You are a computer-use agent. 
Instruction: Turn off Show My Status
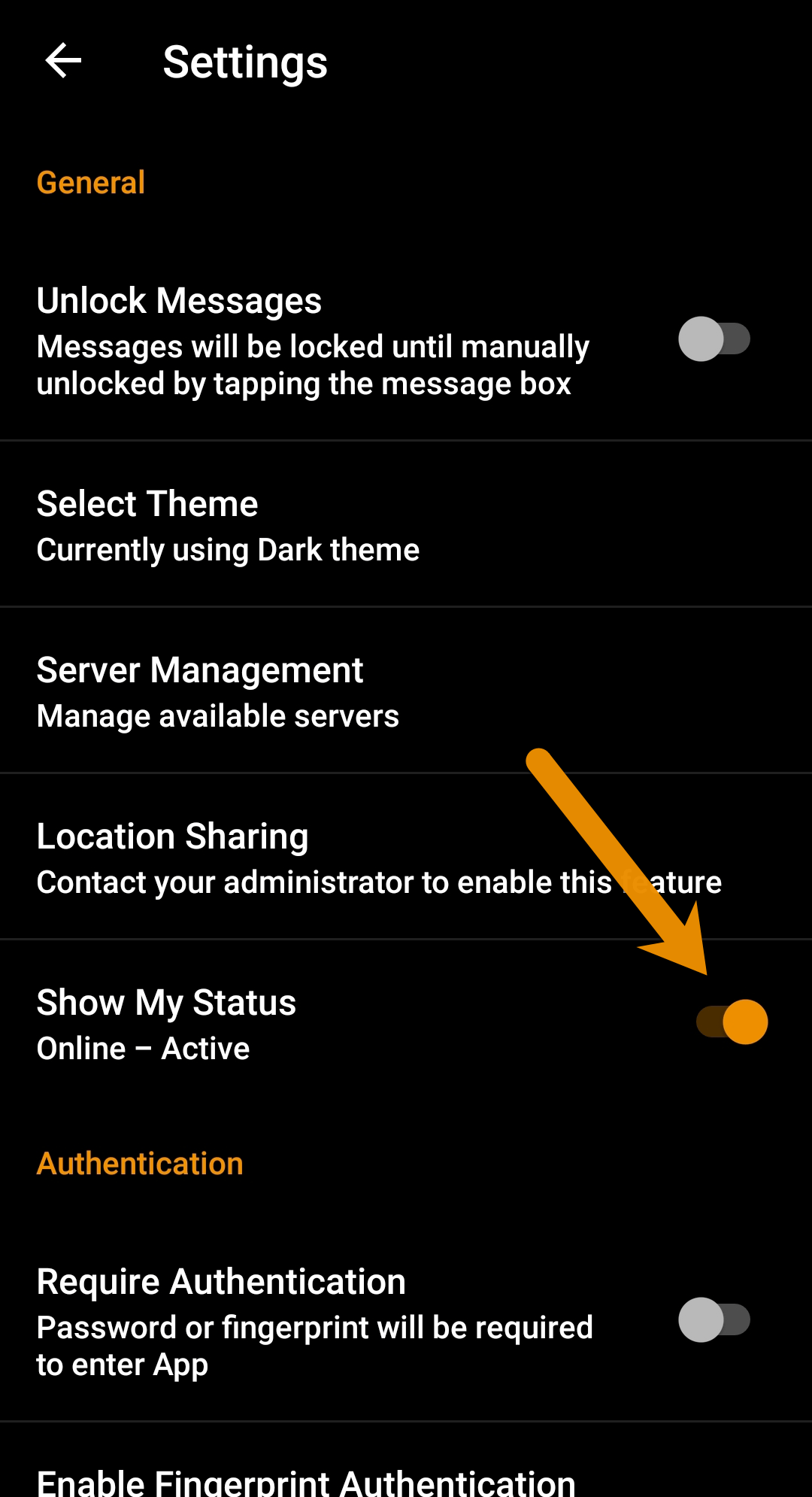click(x=732, y=1022)
